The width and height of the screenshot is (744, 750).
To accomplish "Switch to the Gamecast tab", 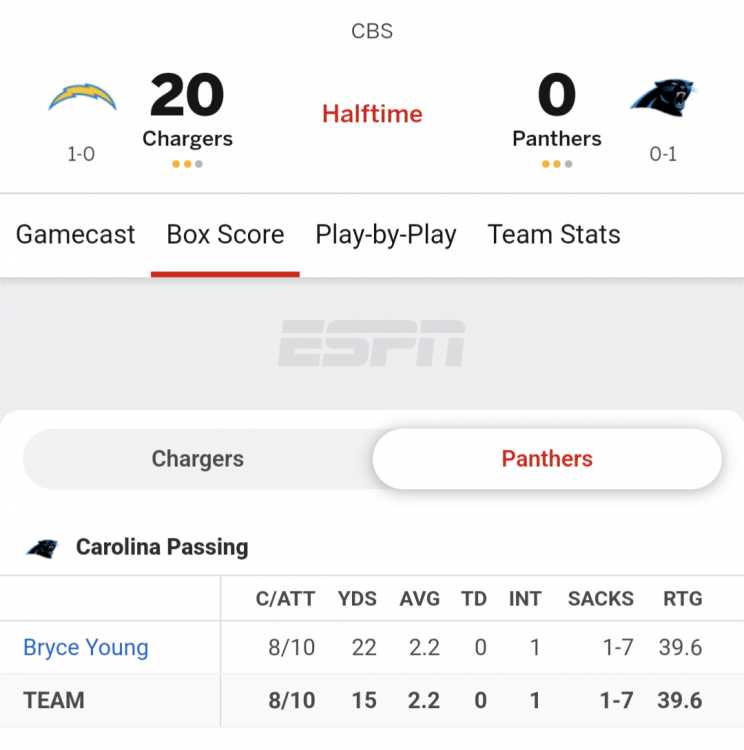I will (76, 235).
